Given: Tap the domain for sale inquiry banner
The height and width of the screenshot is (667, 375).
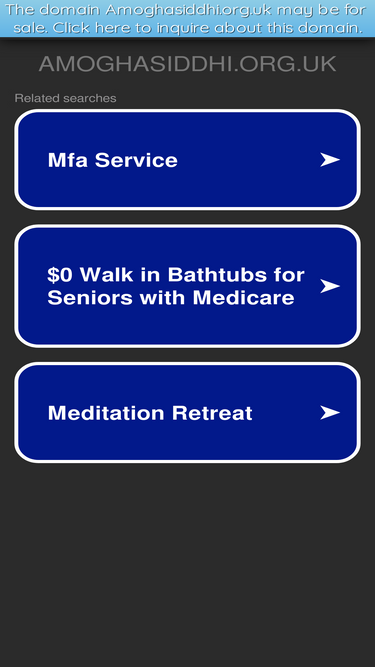Looking at the screenshot, I should coord(188,18).
